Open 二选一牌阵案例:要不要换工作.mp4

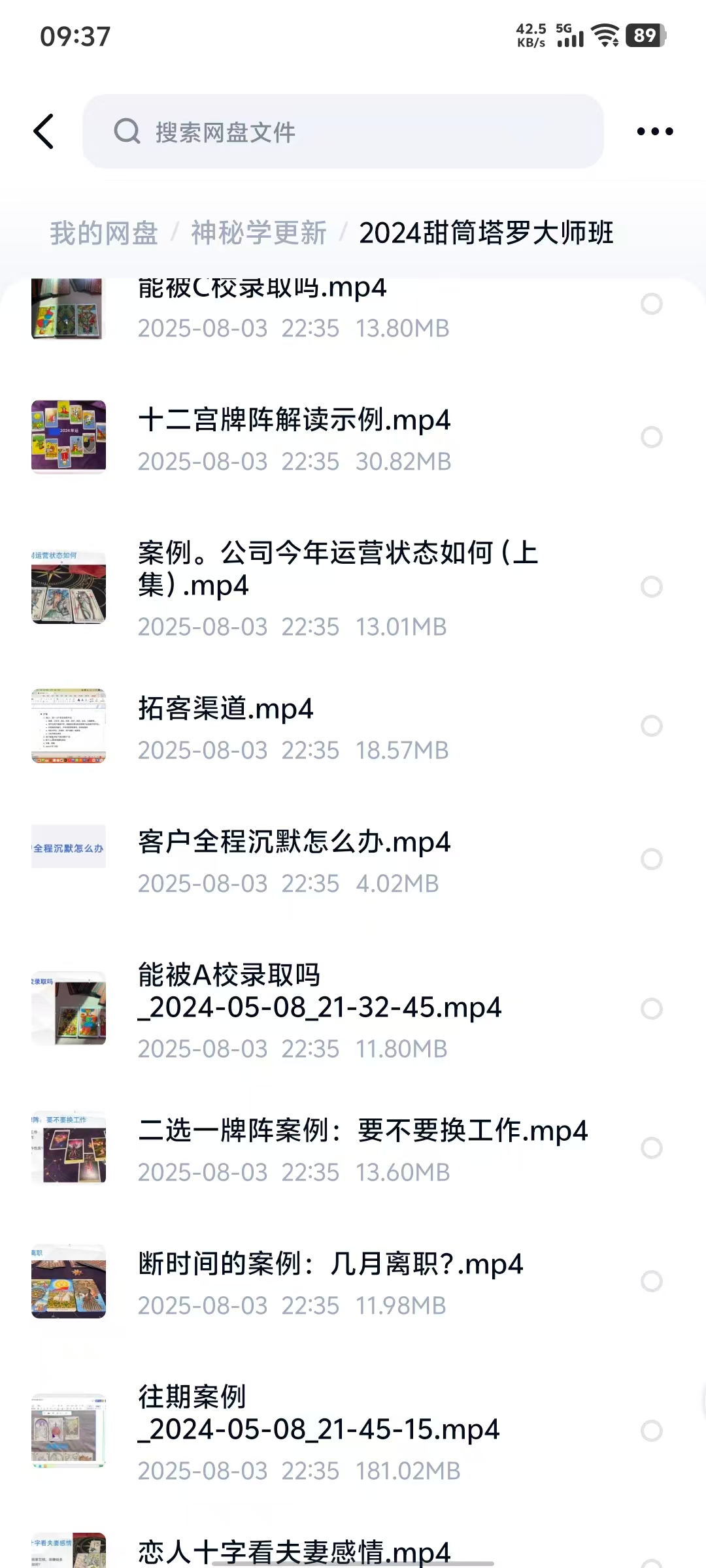point(363,1147)
